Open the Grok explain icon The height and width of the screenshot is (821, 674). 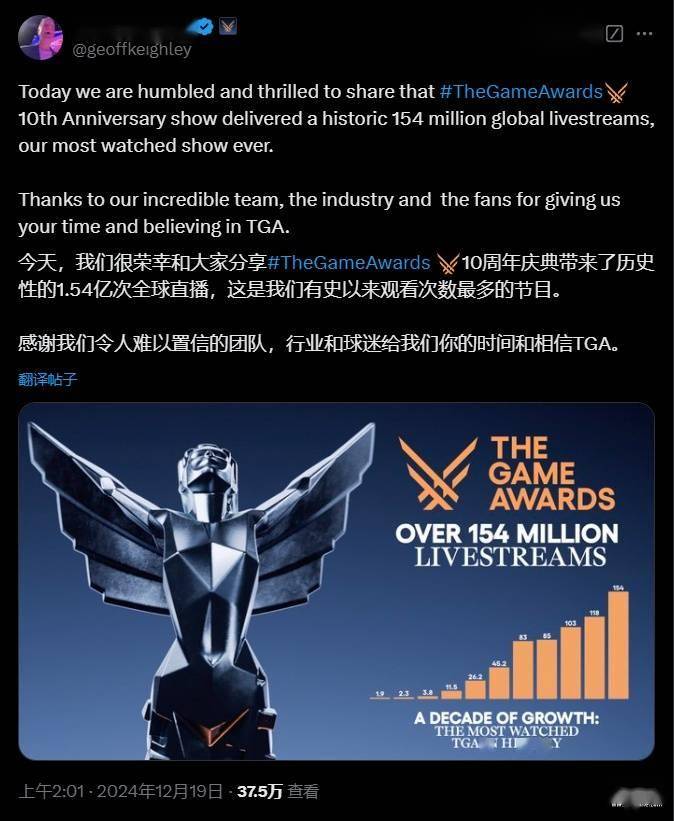(x=615, y=34)
